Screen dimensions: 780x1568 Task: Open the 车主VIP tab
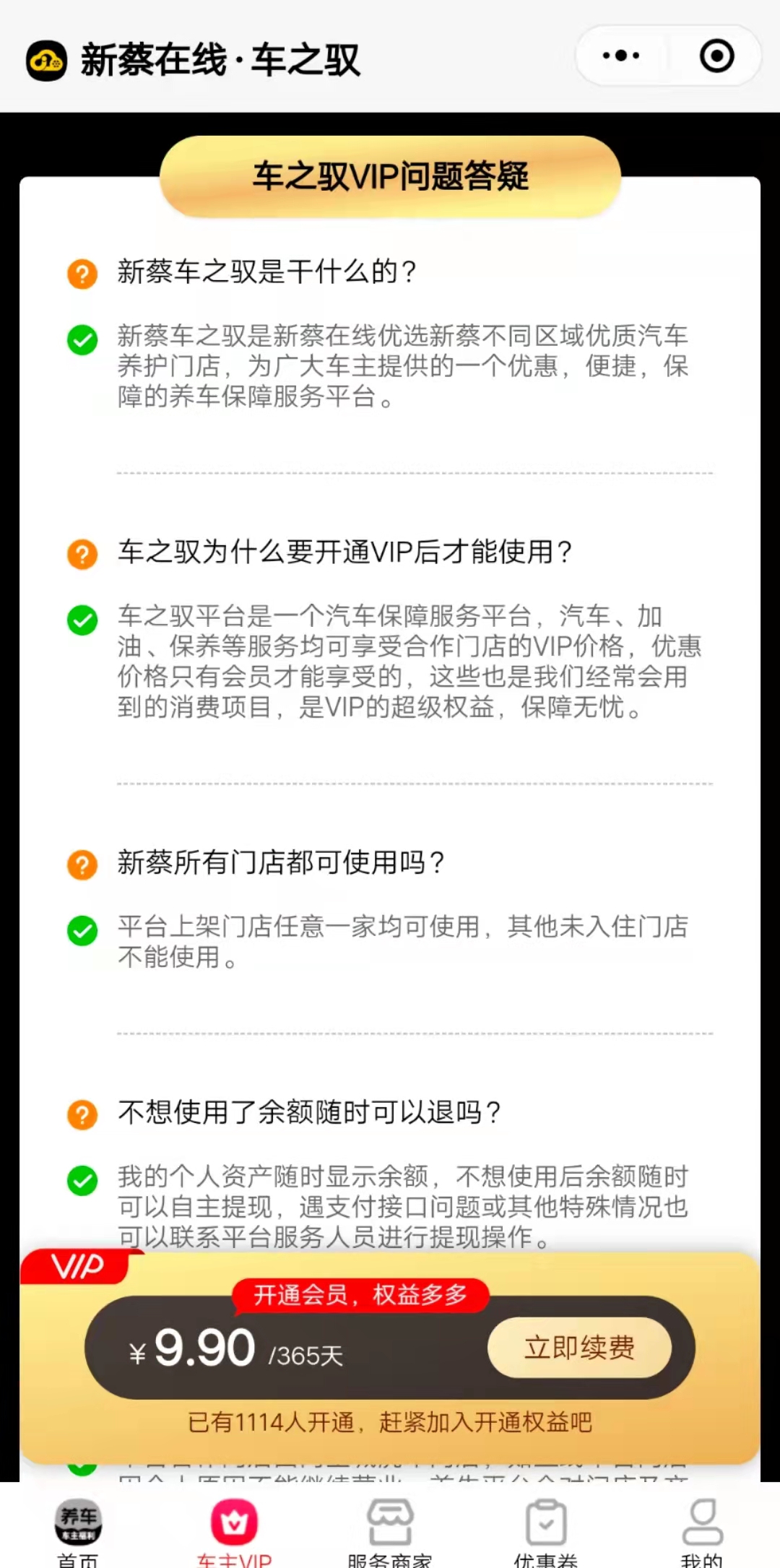[234, 1531]
